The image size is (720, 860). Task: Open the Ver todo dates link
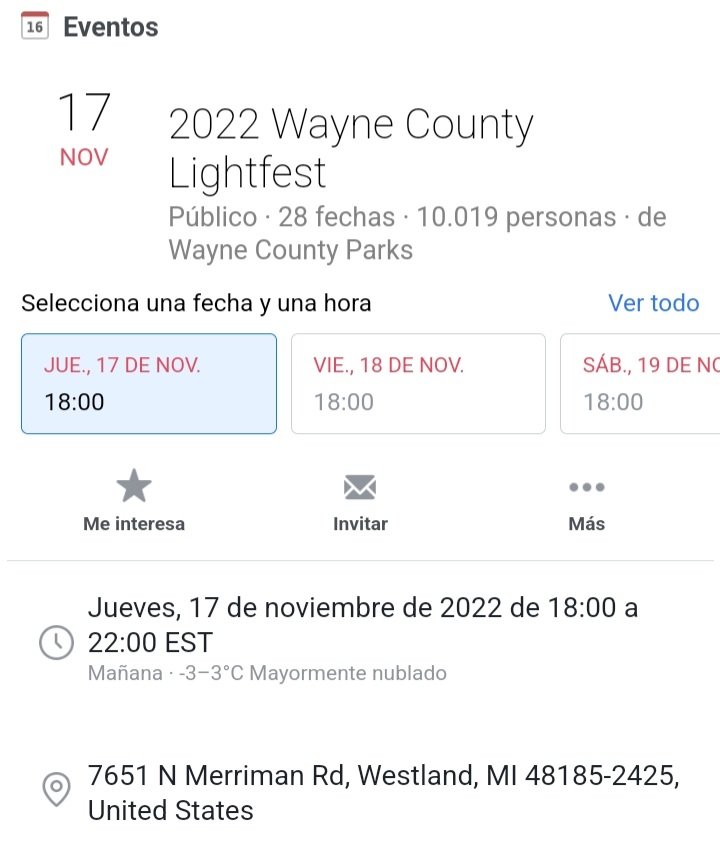[653, 303]
